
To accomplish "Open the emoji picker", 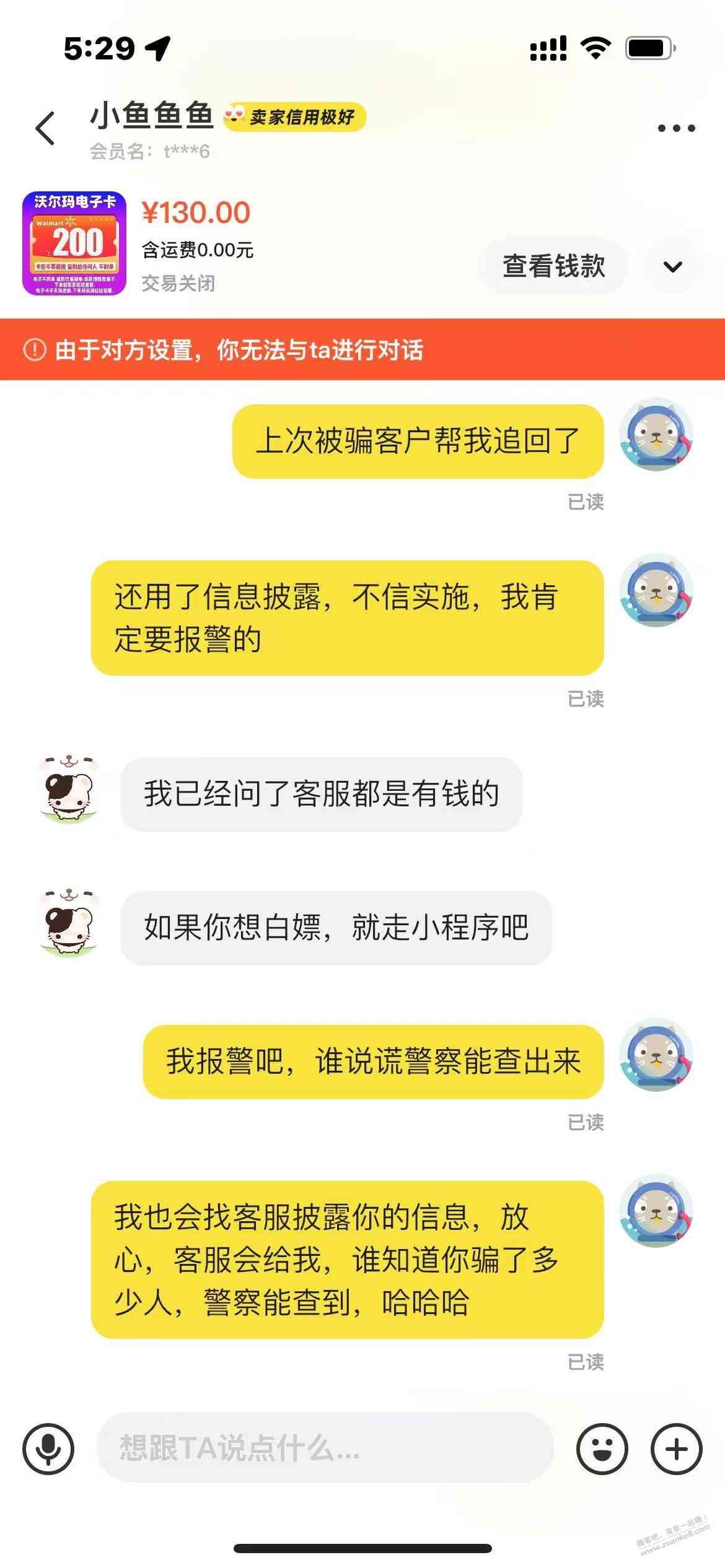I will [x=602, y=1449].
